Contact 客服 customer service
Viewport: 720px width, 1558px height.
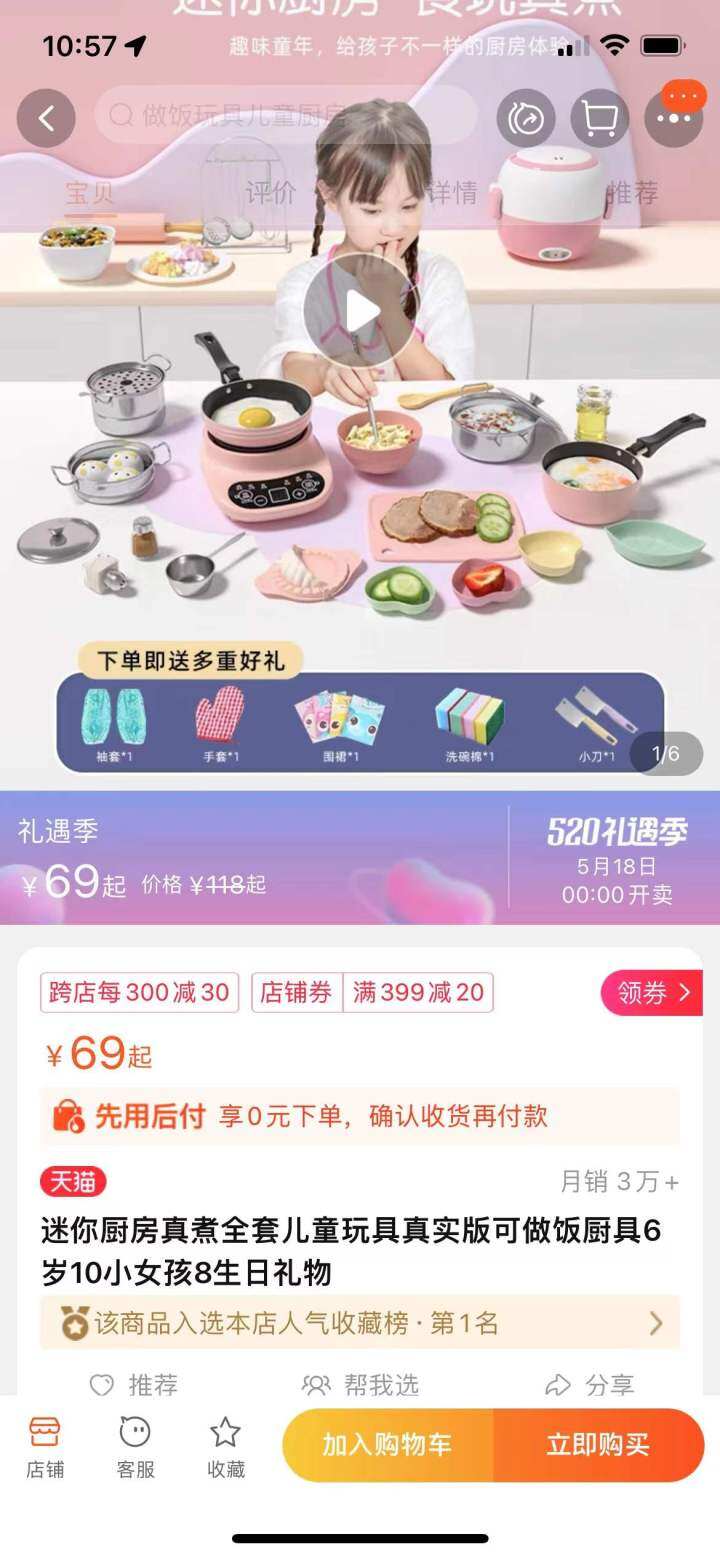pyautogui.click(x=135, y=1446)
